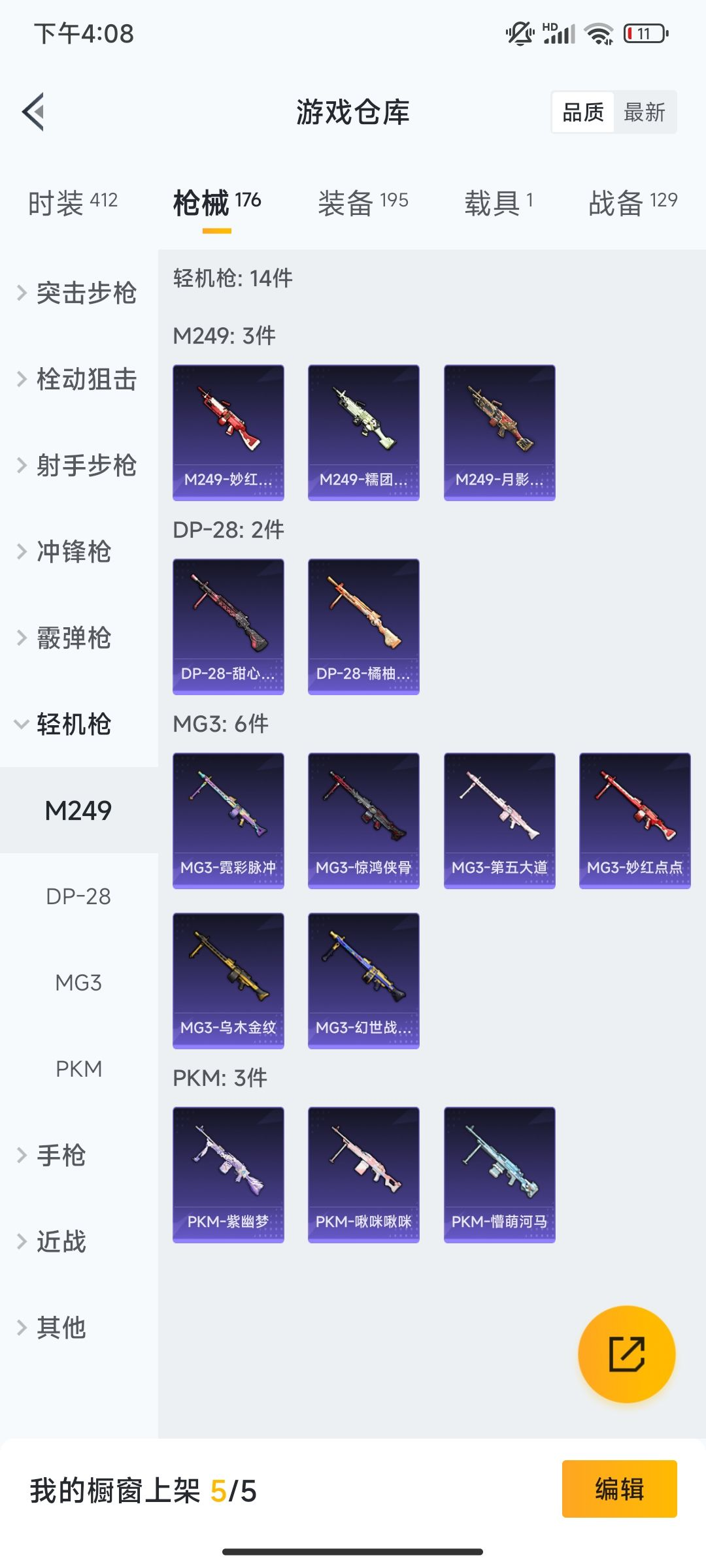The width and height of the screenshot is (706, 1568).
Task: Open the PKM-紫幽梦 skin tile
Action: [x=228, y=1175]
